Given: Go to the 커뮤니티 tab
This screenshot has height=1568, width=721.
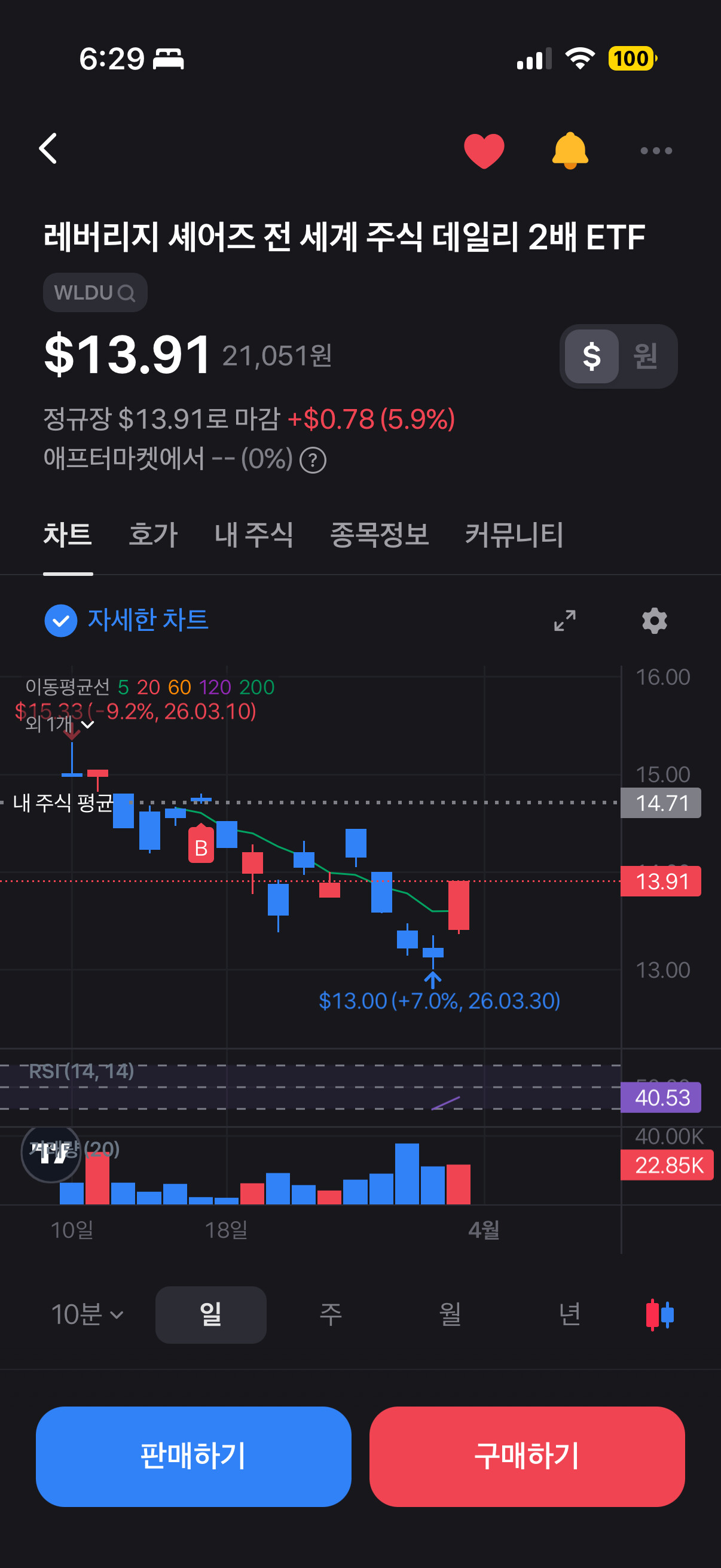Looking at the screenshot, I should click(x=514, y=535).
